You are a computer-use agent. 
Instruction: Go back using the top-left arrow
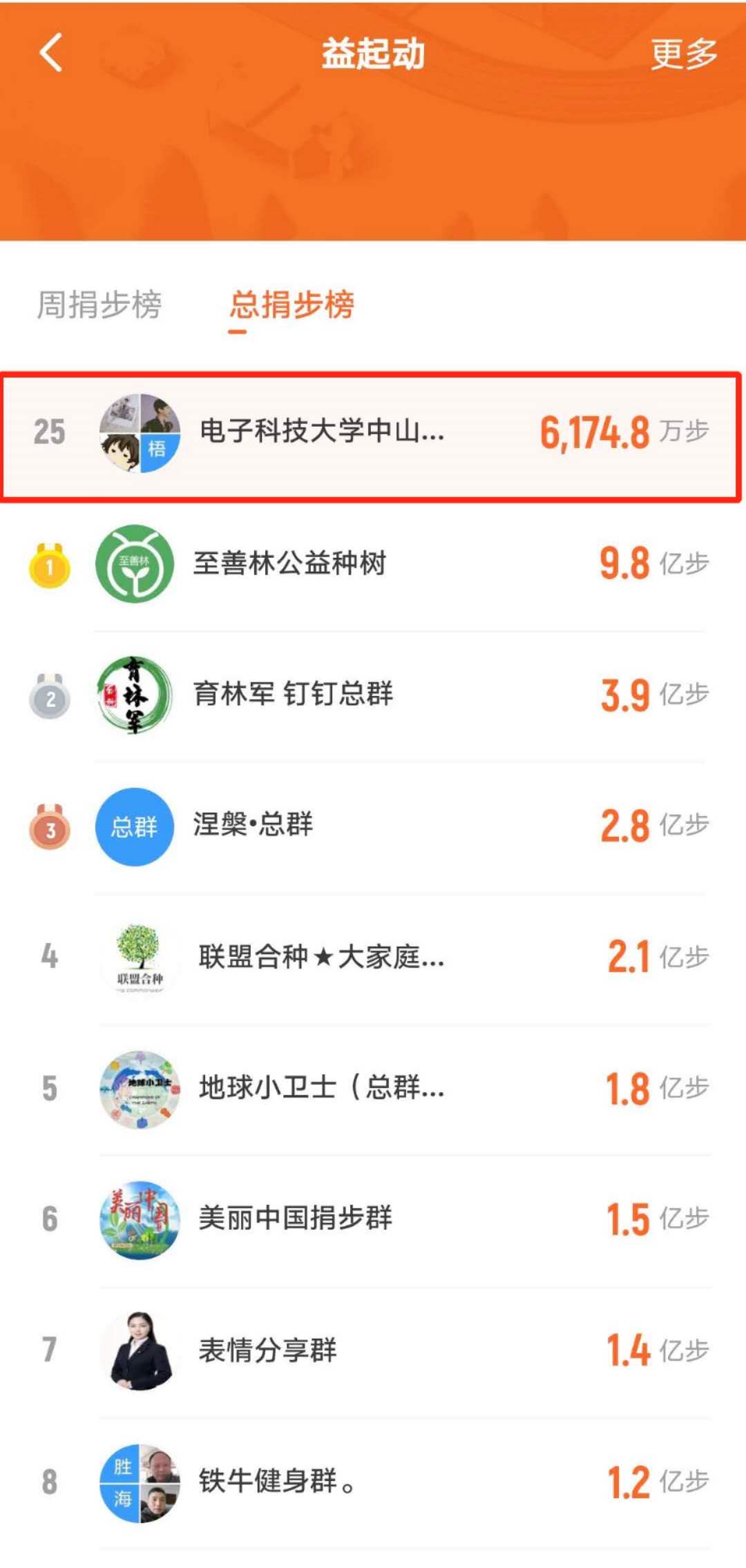[x=51, y=52]
